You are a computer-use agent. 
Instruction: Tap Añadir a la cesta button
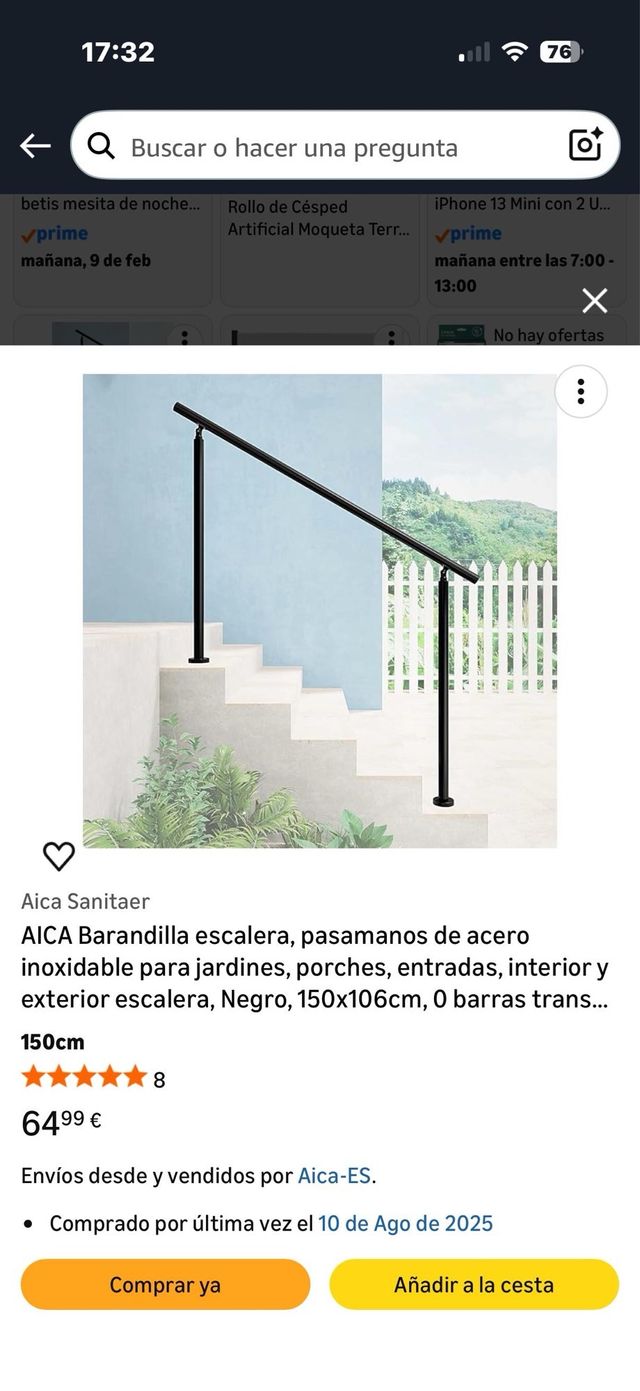click(474, 1285)
